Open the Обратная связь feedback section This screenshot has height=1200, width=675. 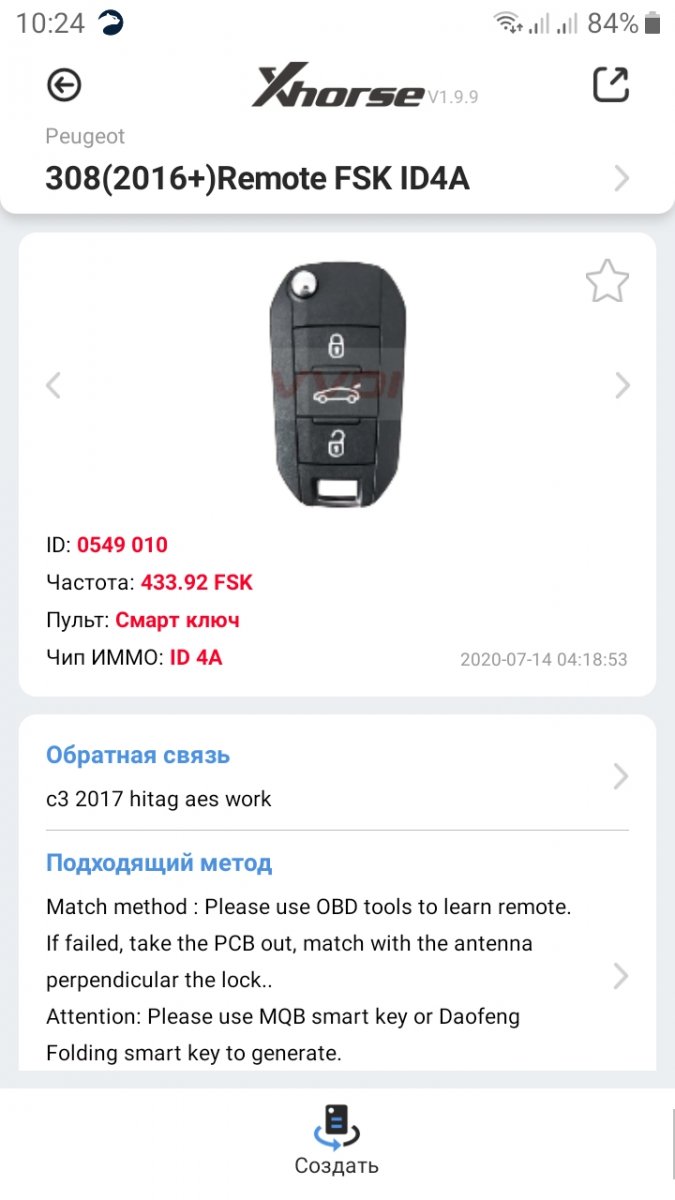pos(337,776)
